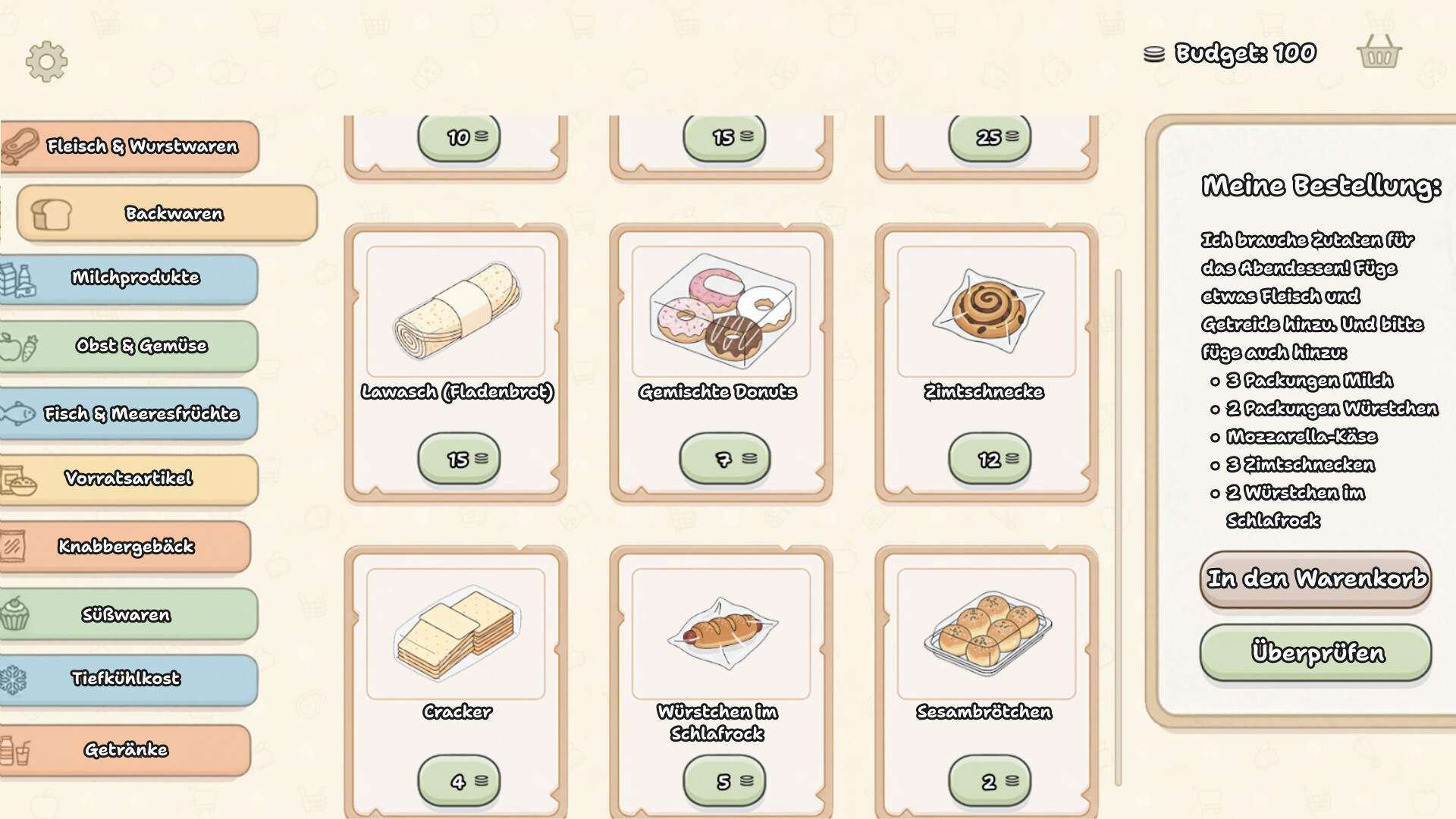Open the Obst & Gemüse category

coord(130,346)
